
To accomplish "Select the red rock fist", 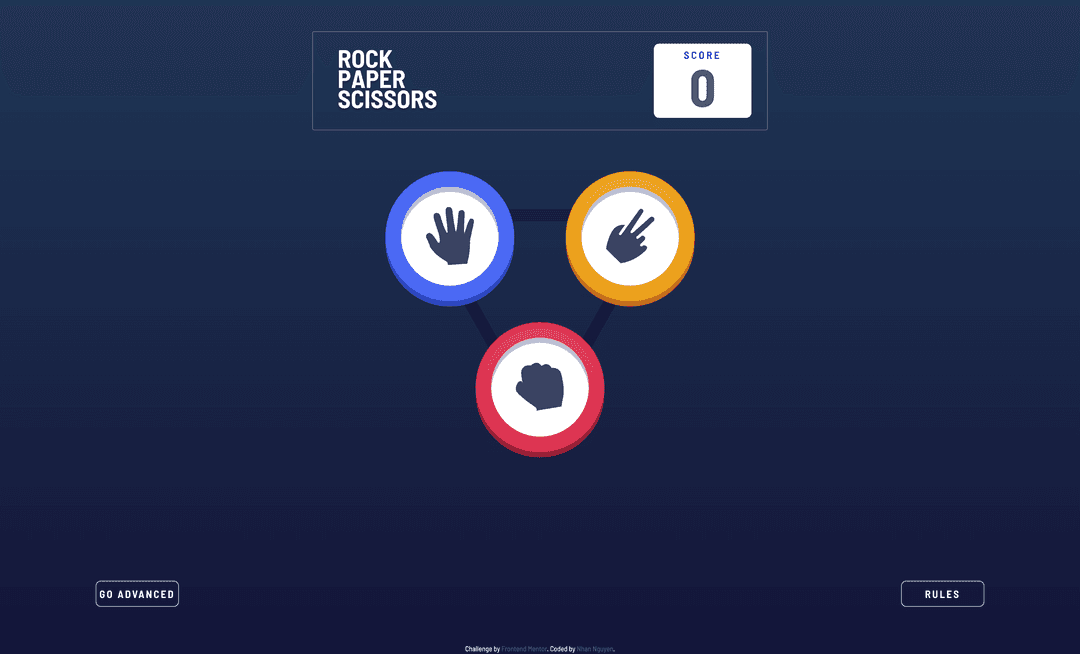I will coord(540,387).
